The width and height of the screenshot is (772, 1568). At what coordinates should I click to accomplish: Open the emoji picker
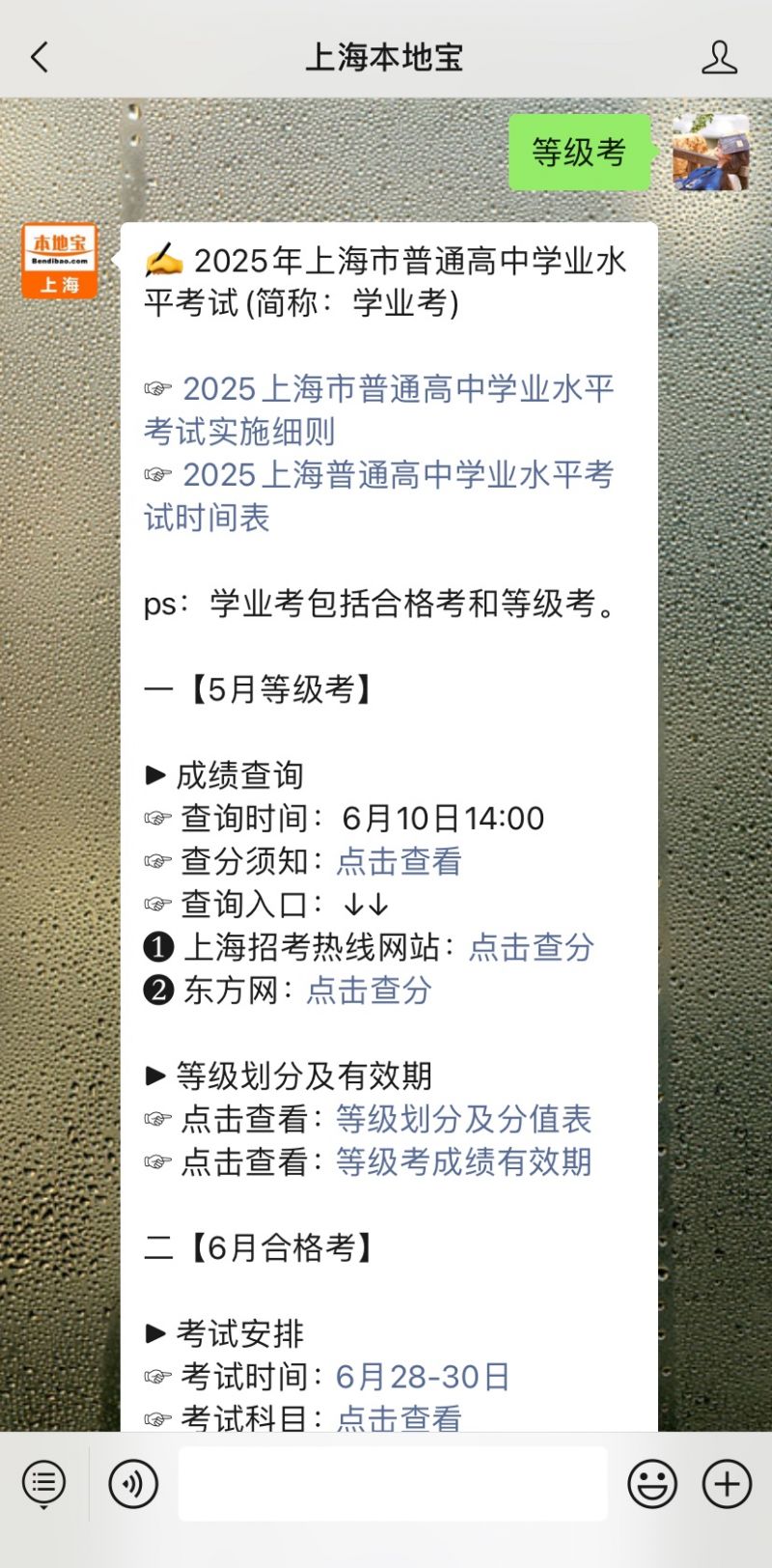[x=652, y=1484]
